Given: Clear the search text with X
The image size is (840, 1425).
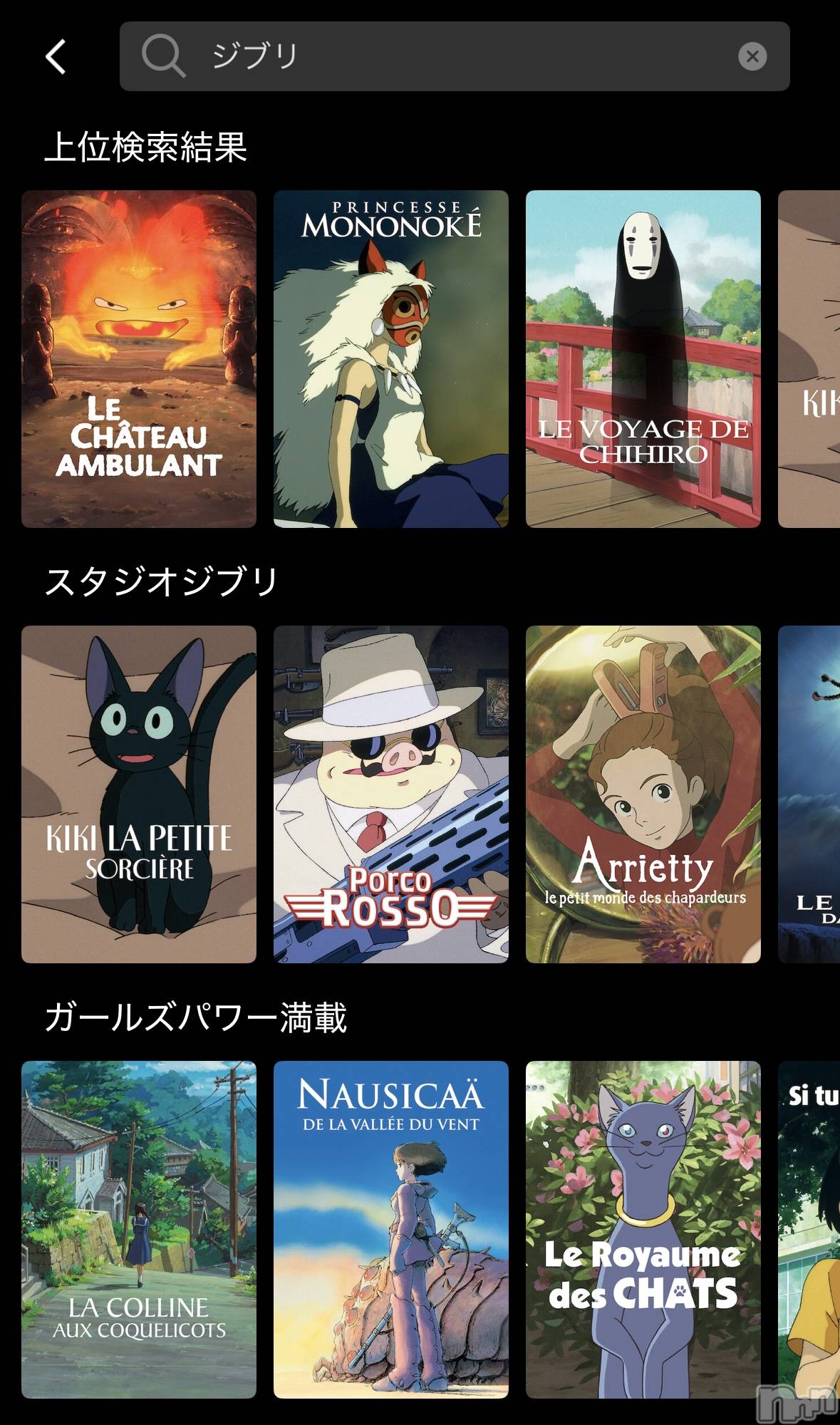Looking at the screenshot, I should (x=752, y=56).
